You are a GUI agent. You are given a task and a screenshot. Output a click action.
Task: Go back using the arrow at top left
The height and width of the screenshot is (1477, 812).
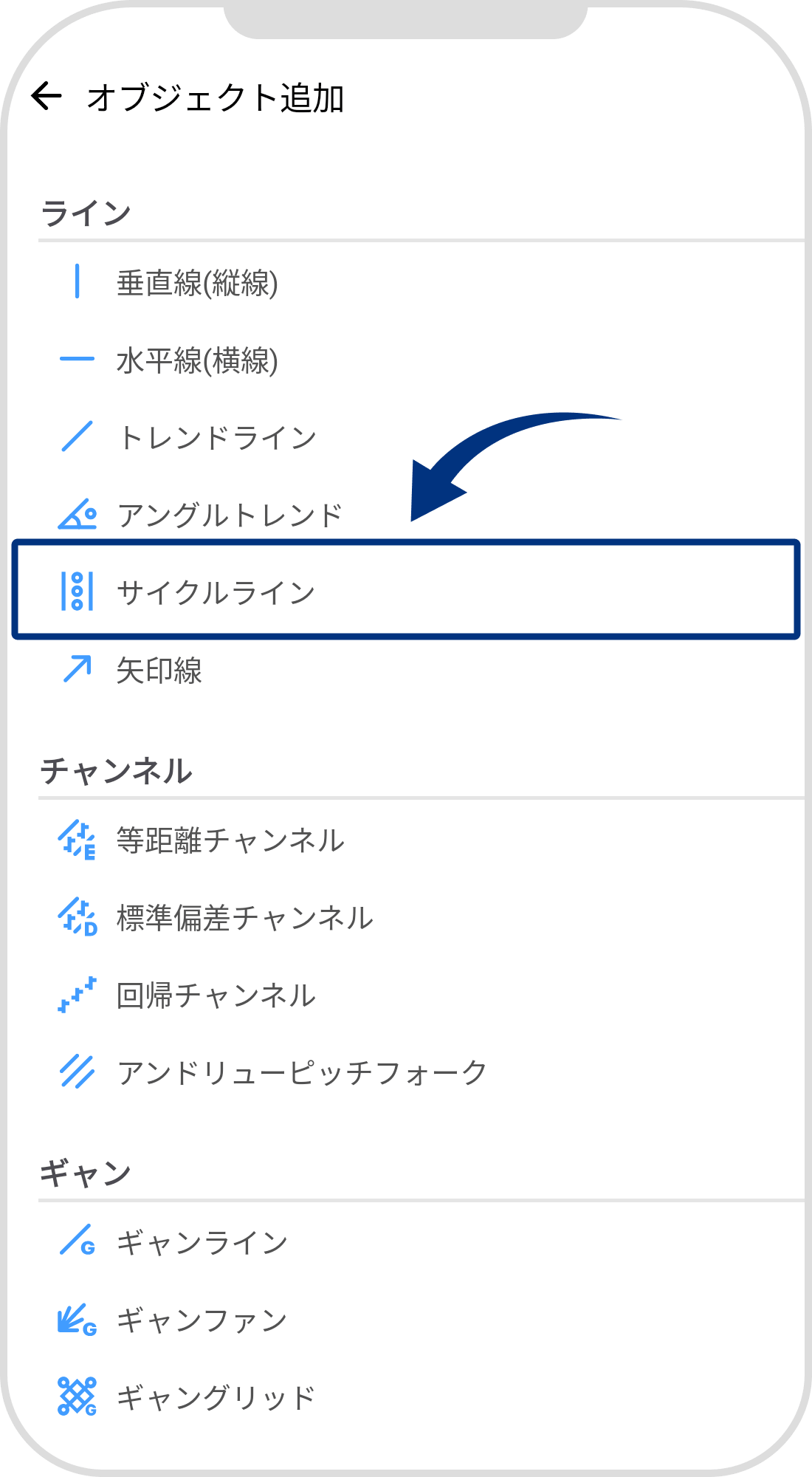[x=47, y=96]
